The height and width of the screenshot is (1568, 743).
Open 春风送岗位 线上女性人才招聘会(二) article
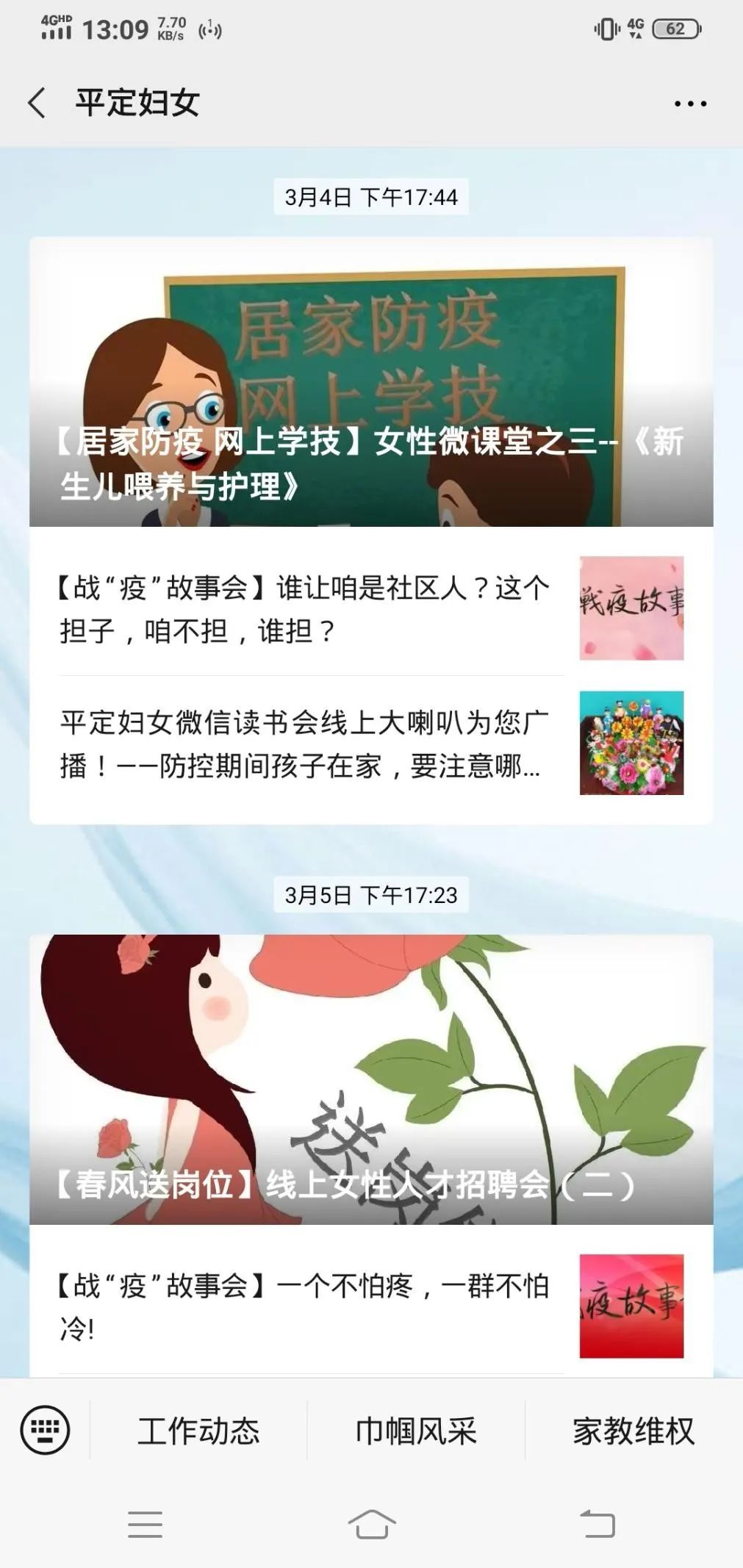(371, 1079)
